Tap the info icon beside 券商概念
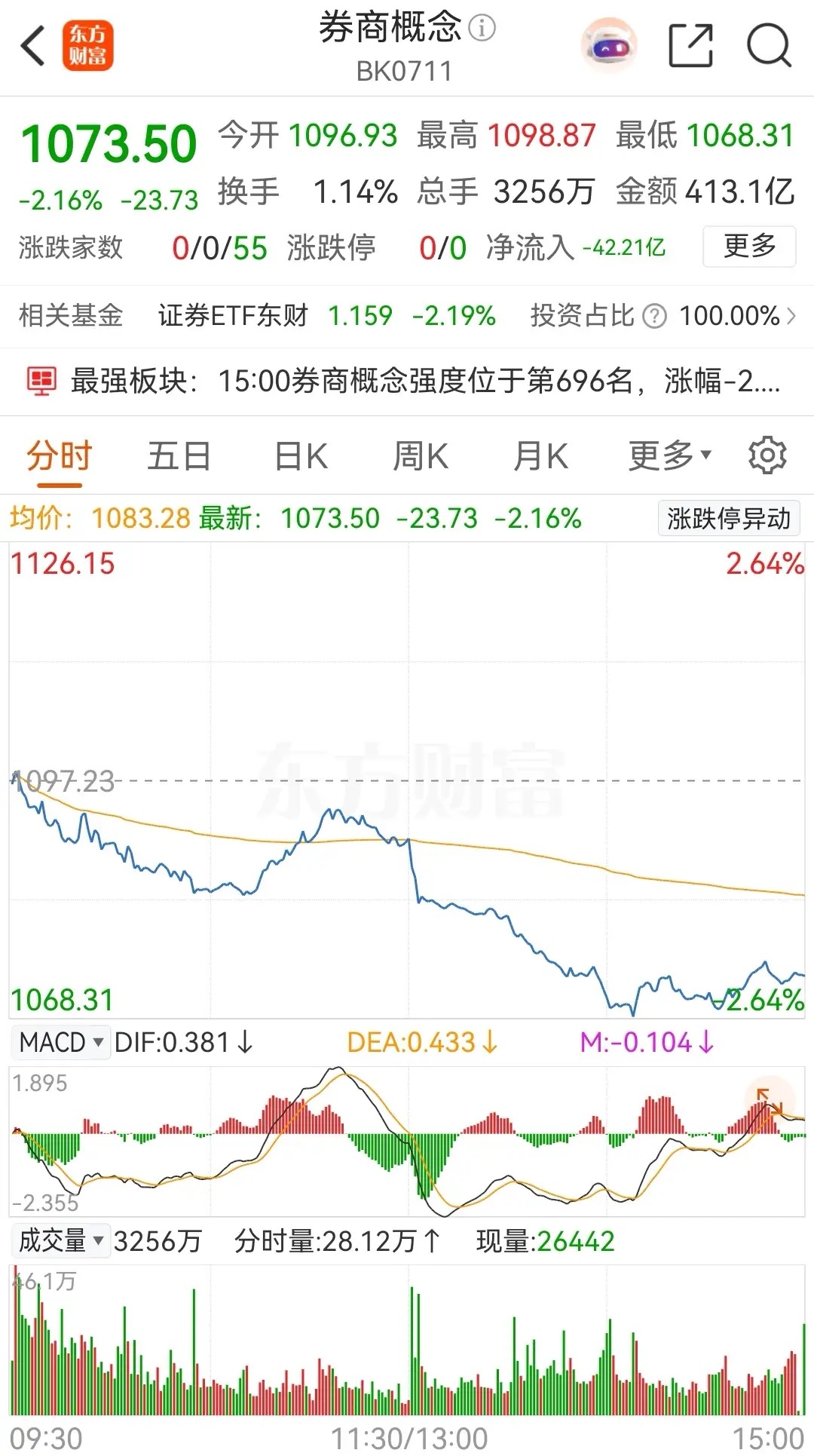Screen dimensions: 814x1456 482,29
